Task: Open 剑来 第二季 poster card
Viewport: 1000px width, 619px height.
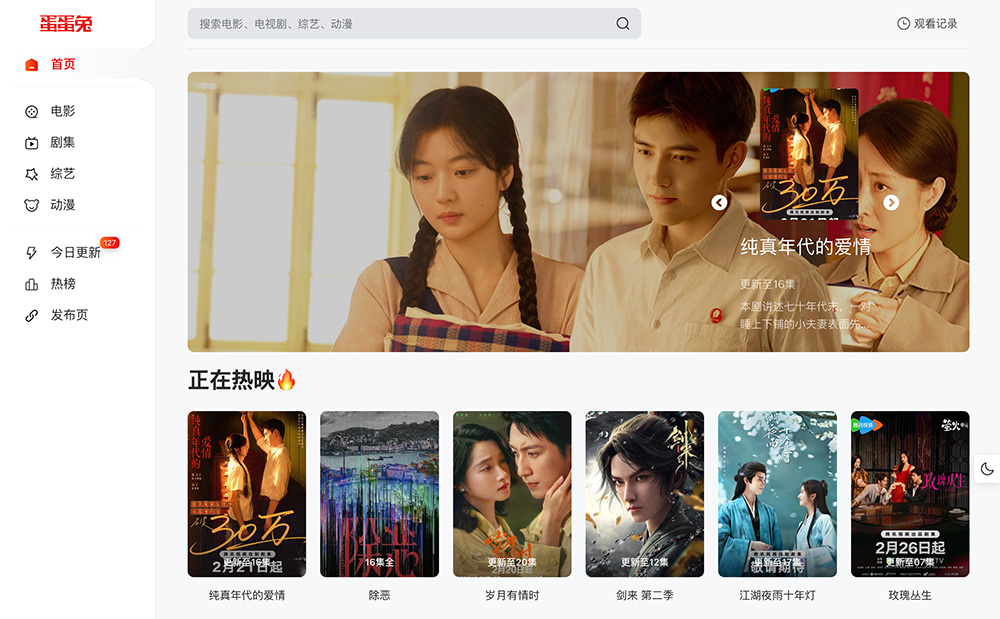Action: coord(644,494)
